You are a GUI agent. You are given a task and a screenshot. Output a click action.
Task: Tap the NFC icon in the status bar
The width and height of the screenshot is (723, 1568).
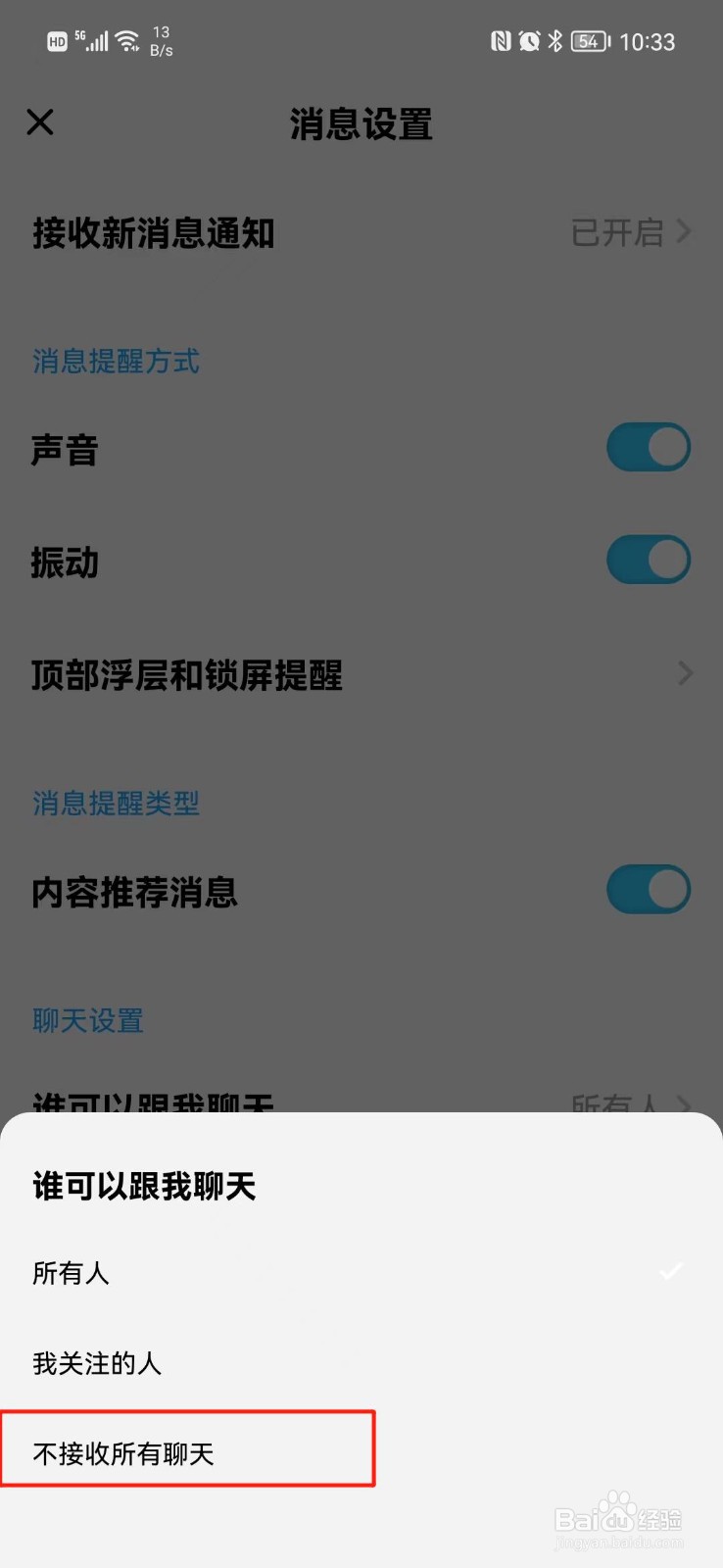pyautogui.click(x=502, y=41)
